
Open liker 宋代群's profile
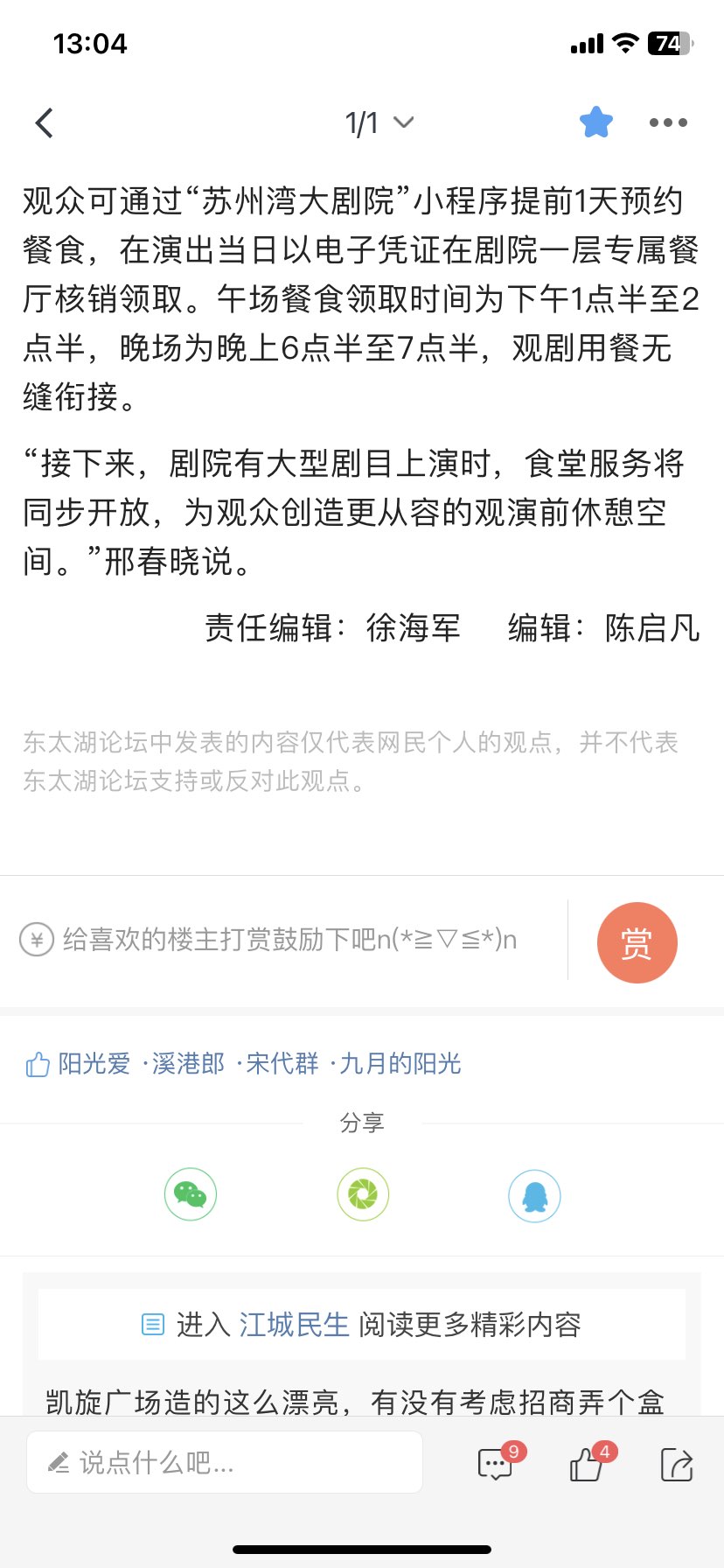[x=282, y=1064]
